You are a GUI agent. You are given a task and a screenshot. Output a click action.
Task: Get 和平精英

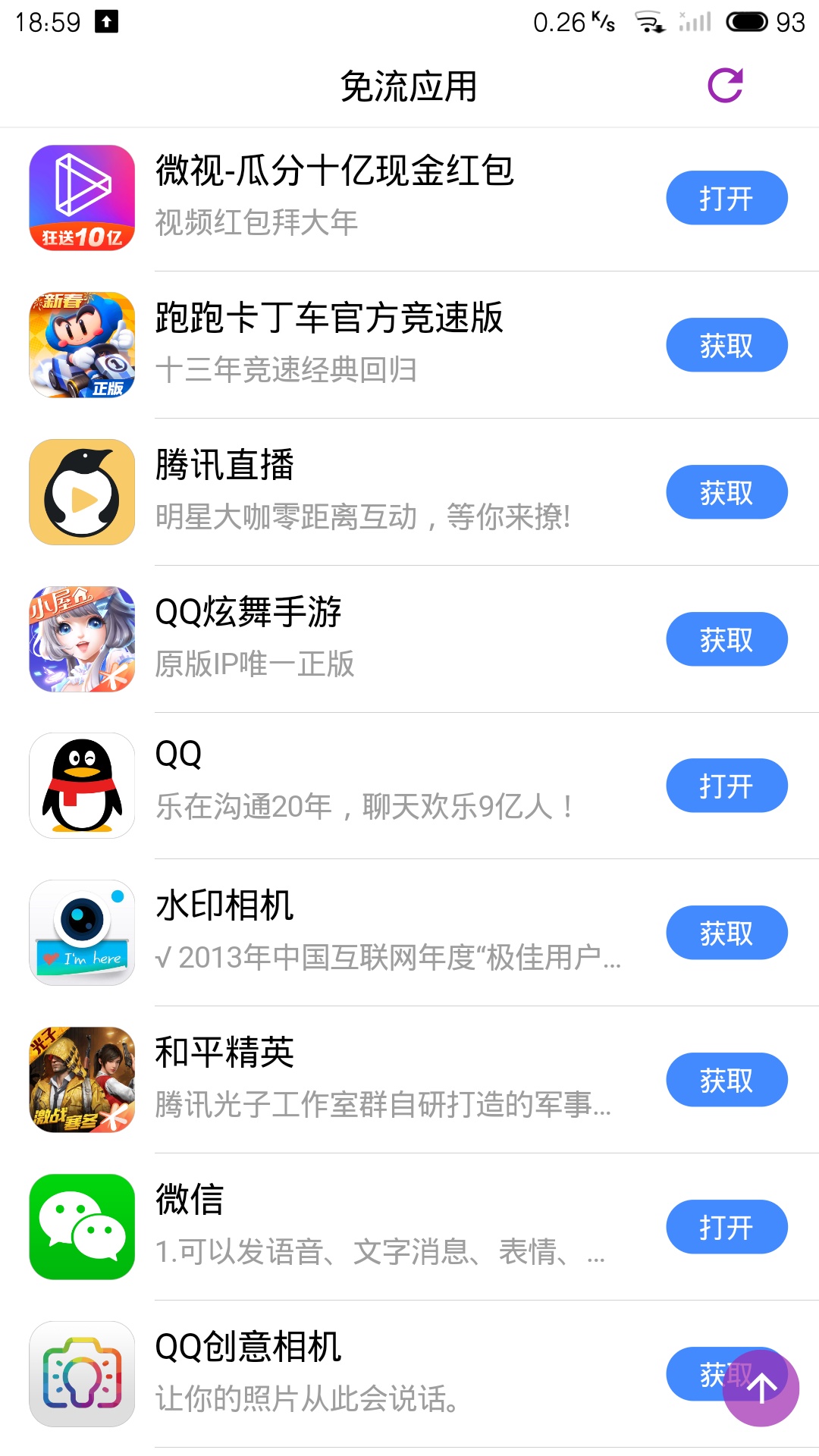[726, 1081]
